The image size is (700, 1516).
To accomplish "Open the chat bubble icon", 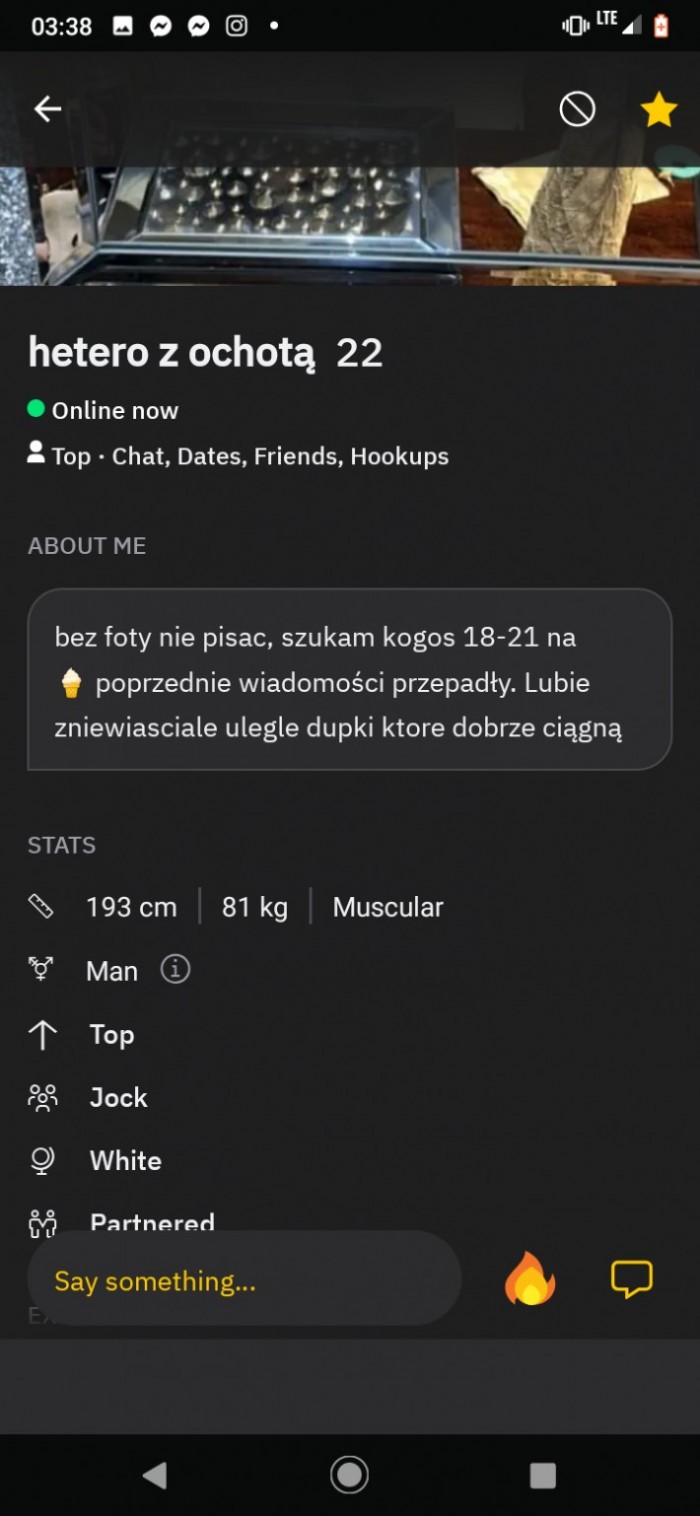I will (631, 1279).
